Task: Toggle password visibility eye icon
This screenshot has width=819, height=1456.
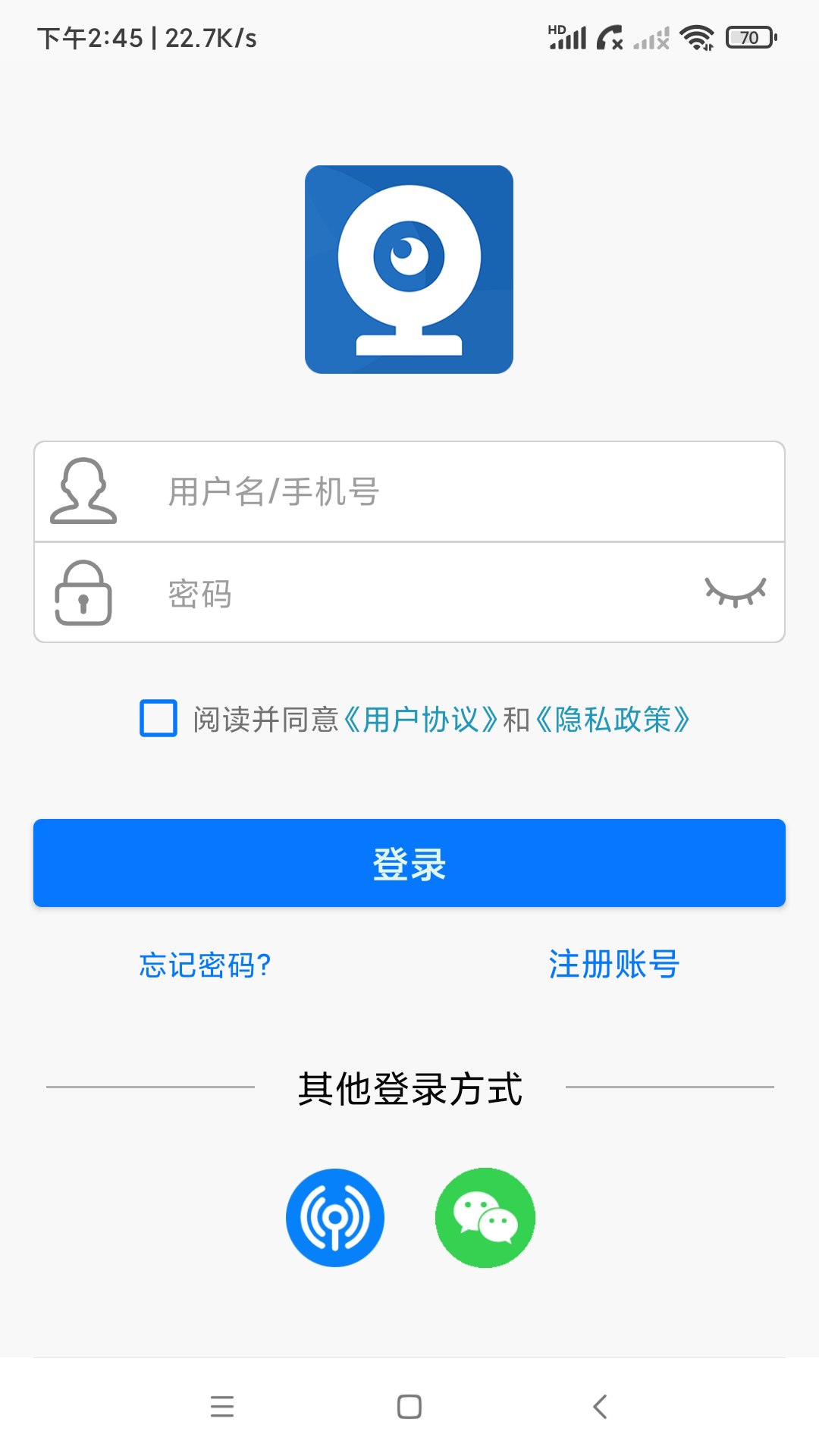Action: pos(735,591)
